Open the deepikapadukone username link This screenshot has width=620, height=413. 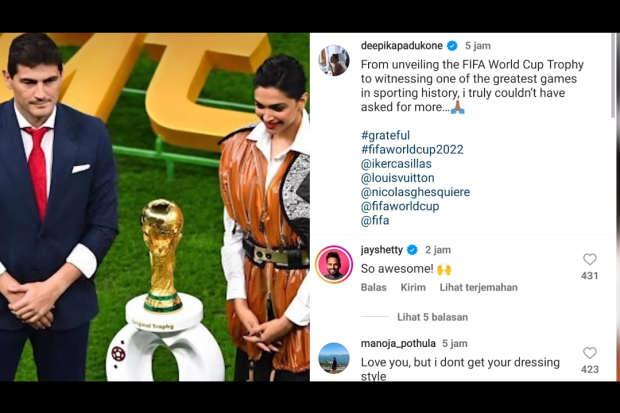(x=401, y=46)
